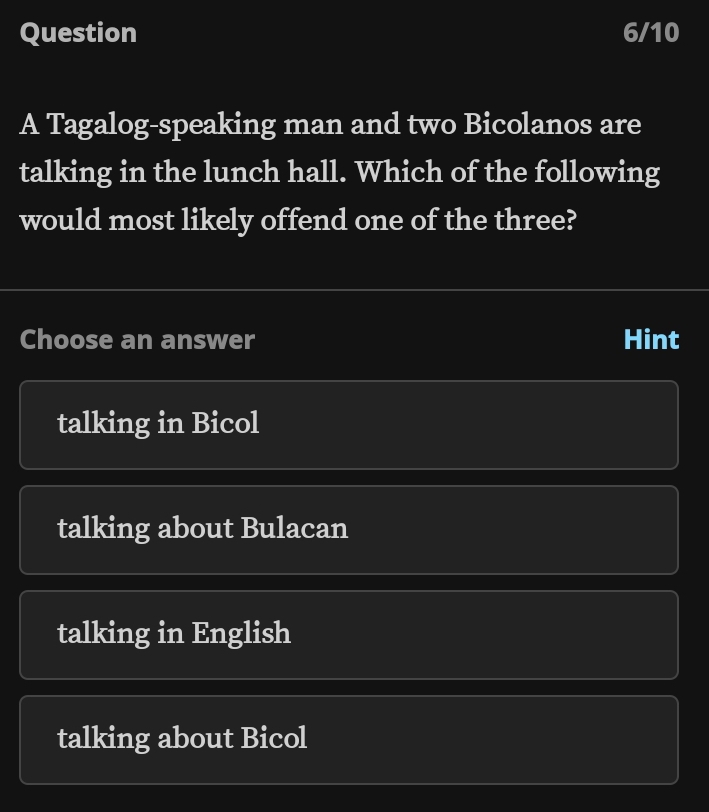Open the Hint link

[651, 339]
